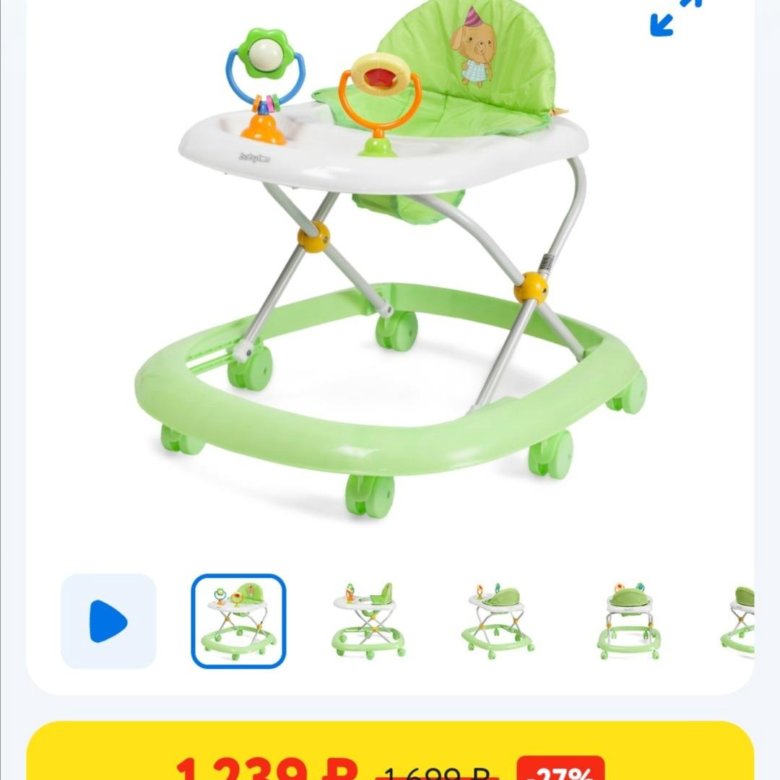The width and height of the screenshot is (780, 780).
Task: Select the highlighted first walker thumbnail
Action: coord(238,621)
